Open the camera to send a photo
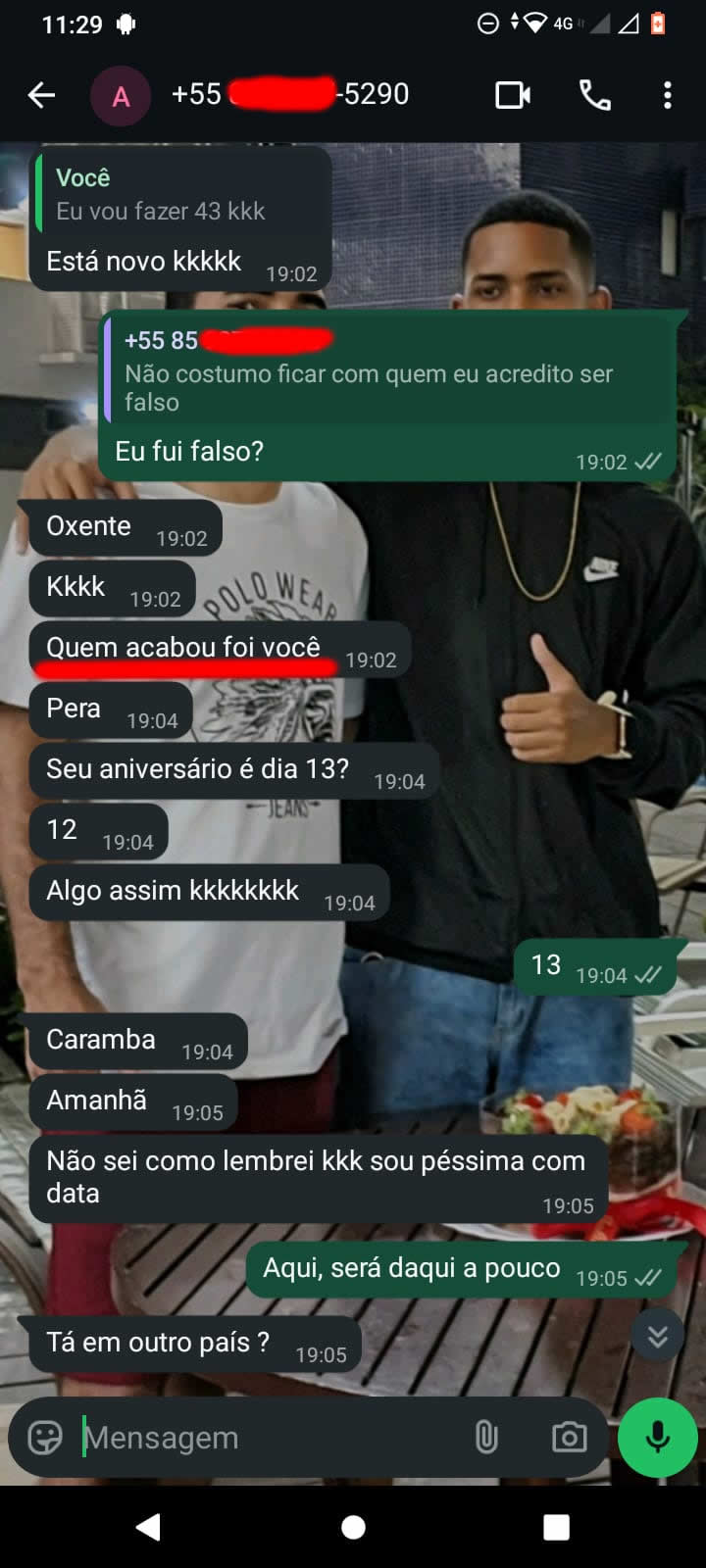706x1568 pixels. pyautogui.click(x=569, y=1437)
